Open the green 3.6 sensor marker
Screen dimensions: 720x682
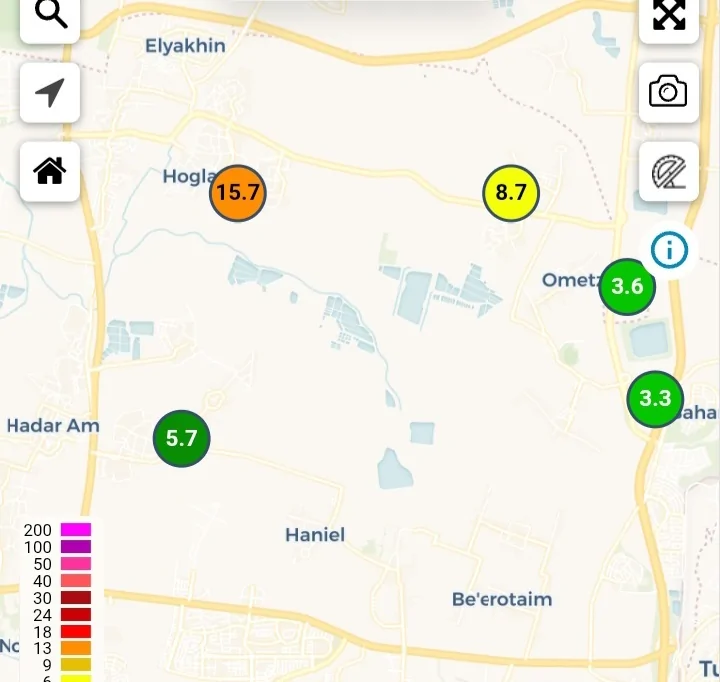(627, 287)
